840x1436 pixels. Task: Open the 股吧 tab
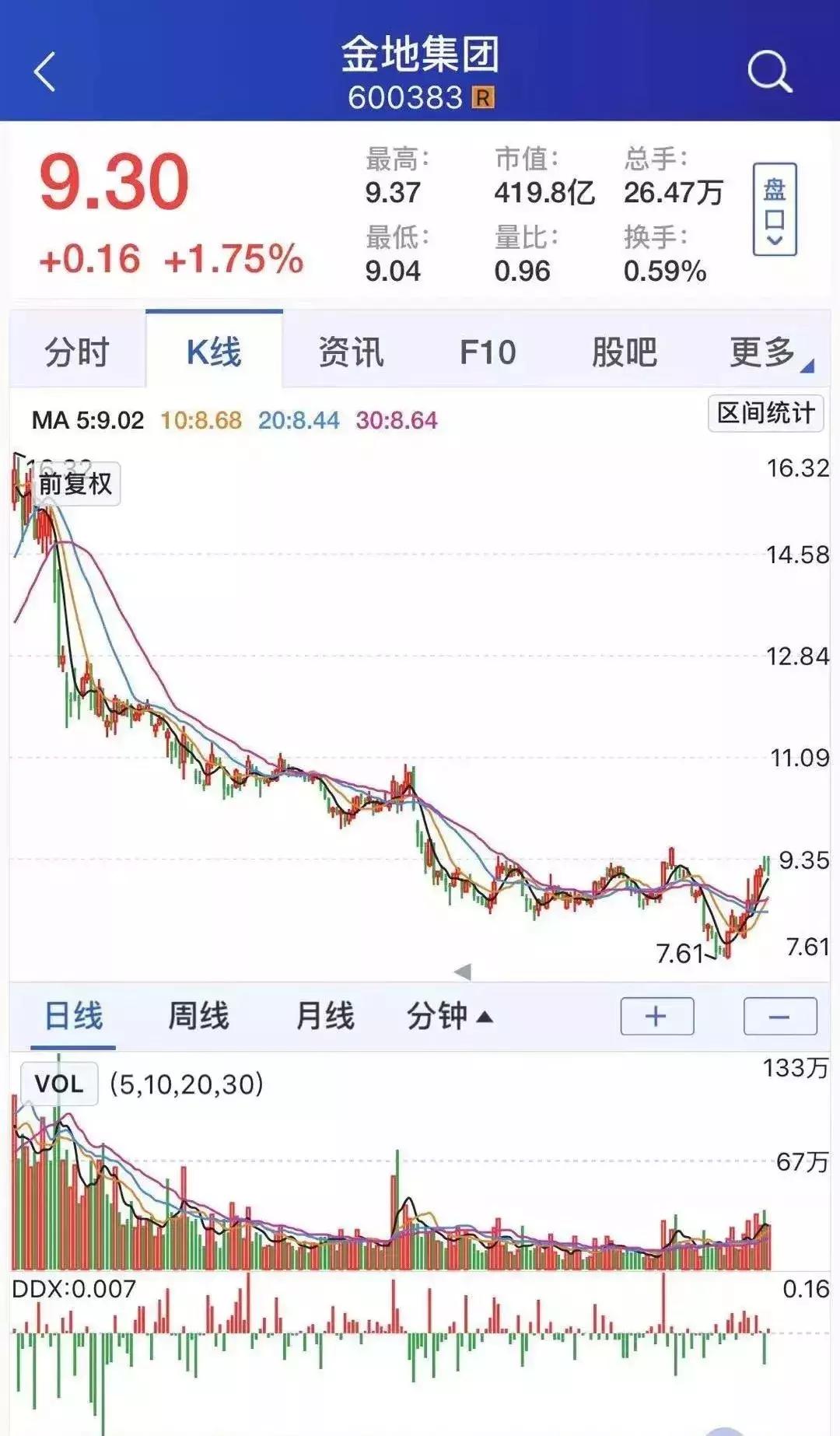625,352
